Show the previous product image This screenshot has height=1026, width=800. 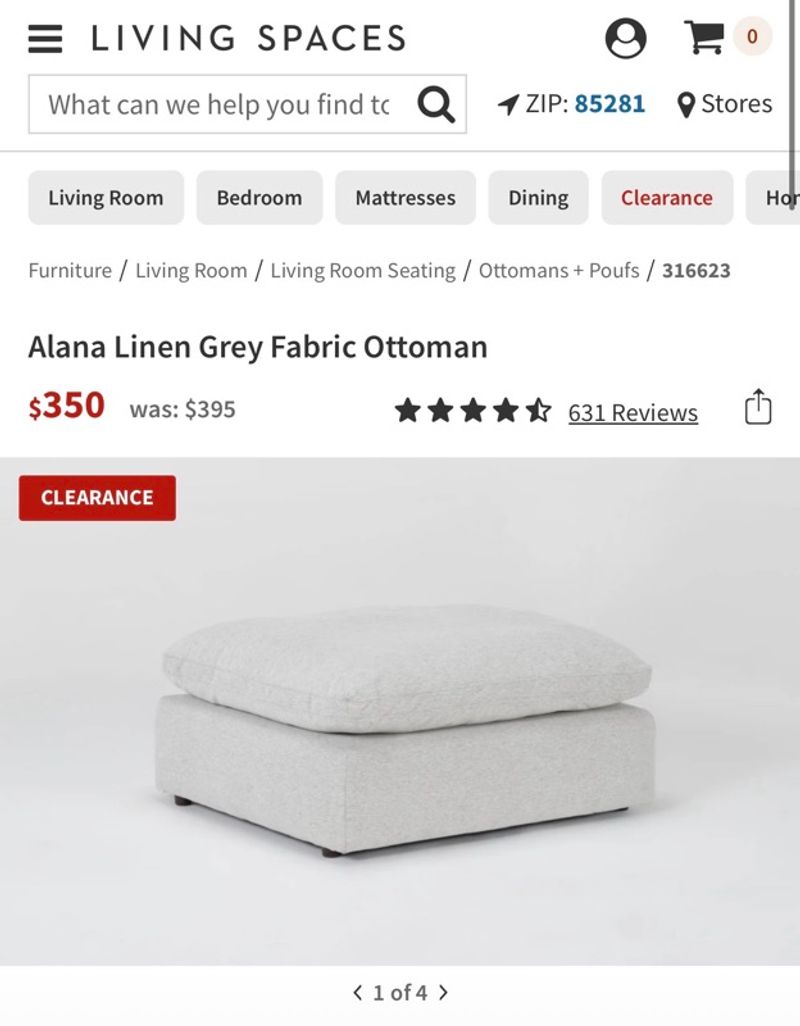click(x=357, y=993)
